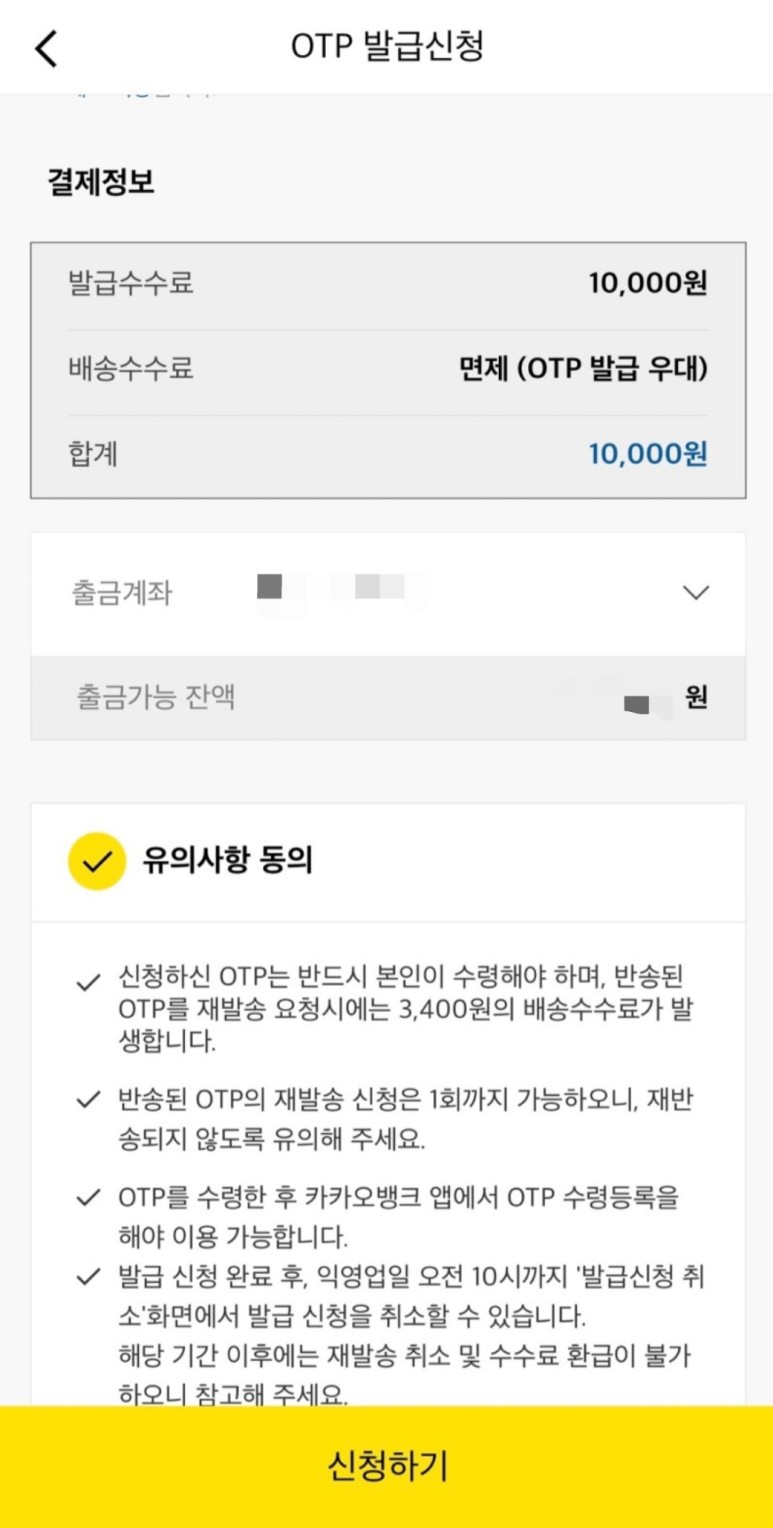The width and height of the screenshot is (773, 1528).
Task: Select the 배송수수료 면제 row
Action: coord(386,367)
